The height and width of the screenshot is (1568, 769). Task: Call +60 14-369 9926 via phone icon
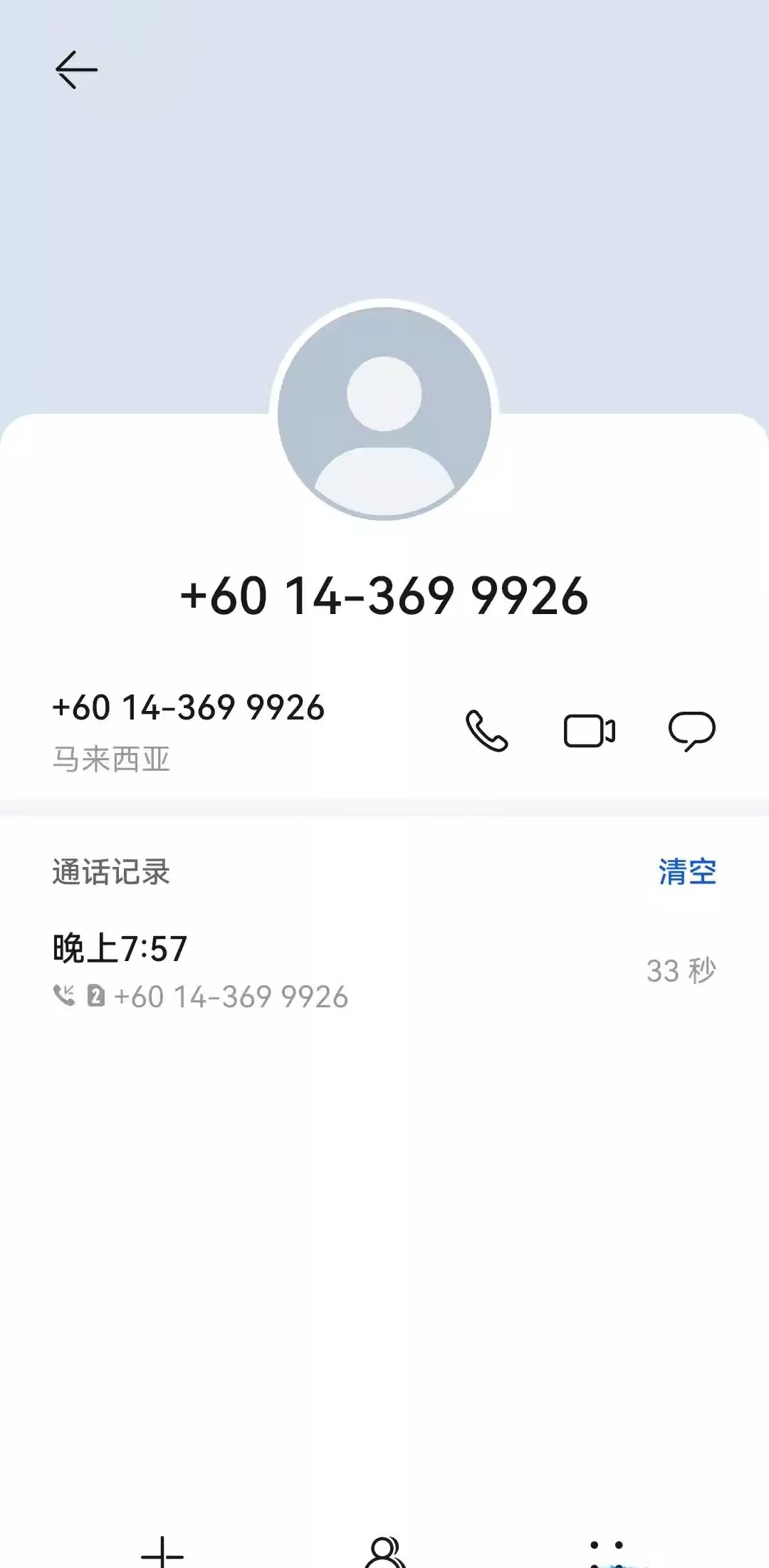(x=487, y=731)
